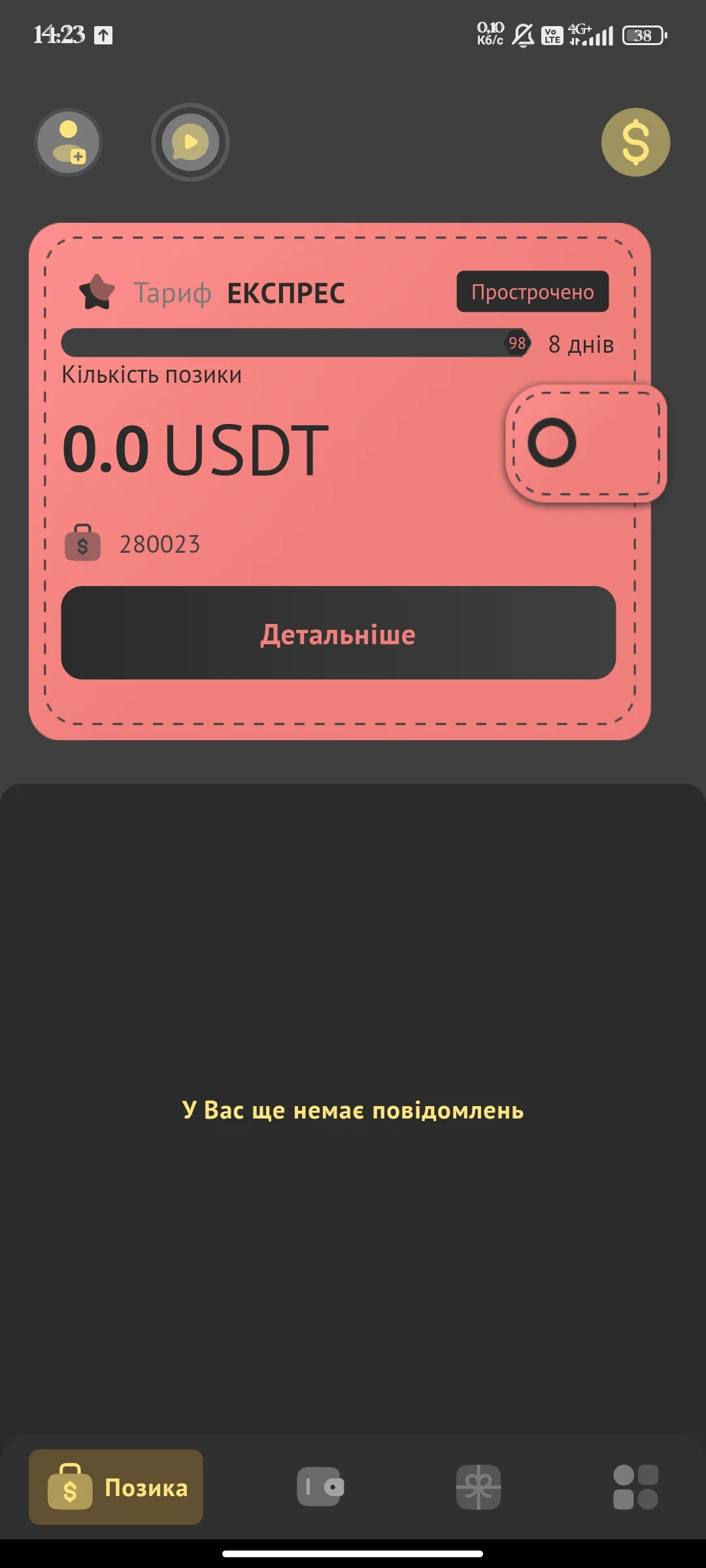Tap the wallet clasp circle on card

pyautogui.click(x=552, y=442)
